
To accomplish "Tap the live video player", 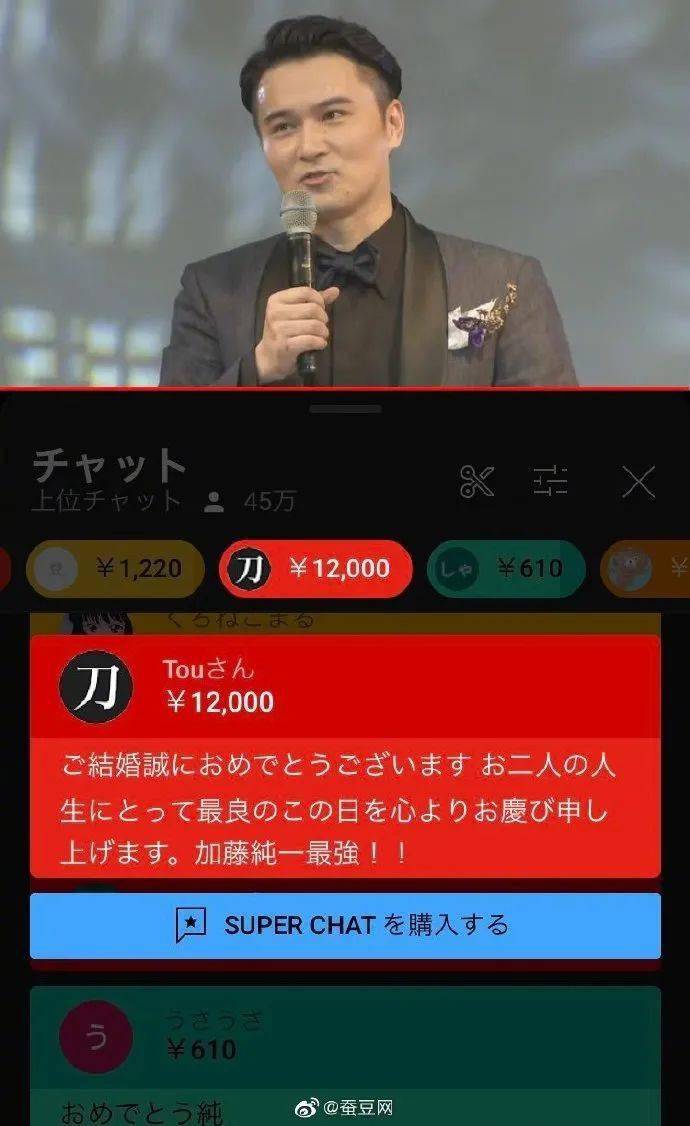I will [345, 192].
